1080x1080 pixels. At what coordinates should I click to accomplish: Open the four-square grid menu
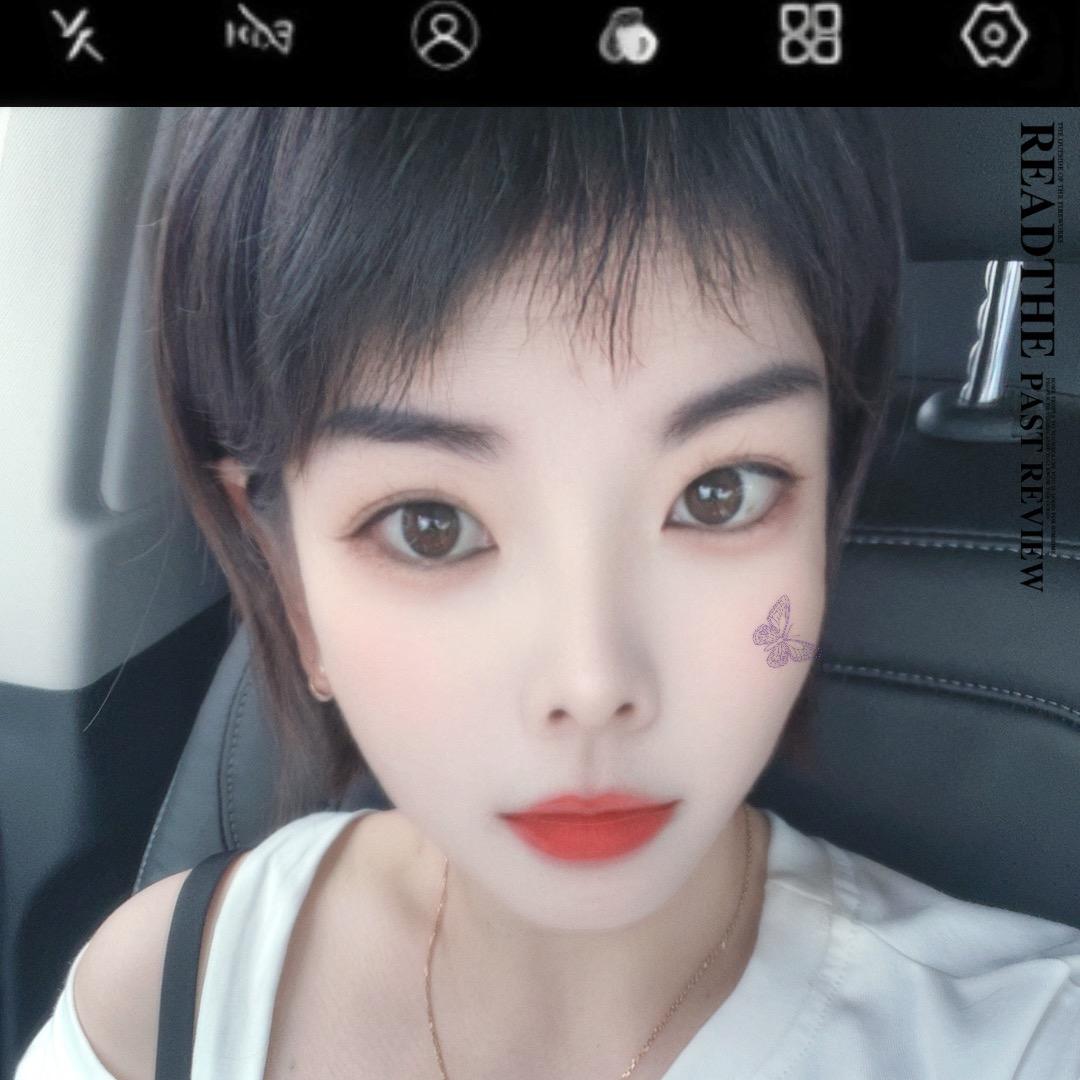point(810,35)
